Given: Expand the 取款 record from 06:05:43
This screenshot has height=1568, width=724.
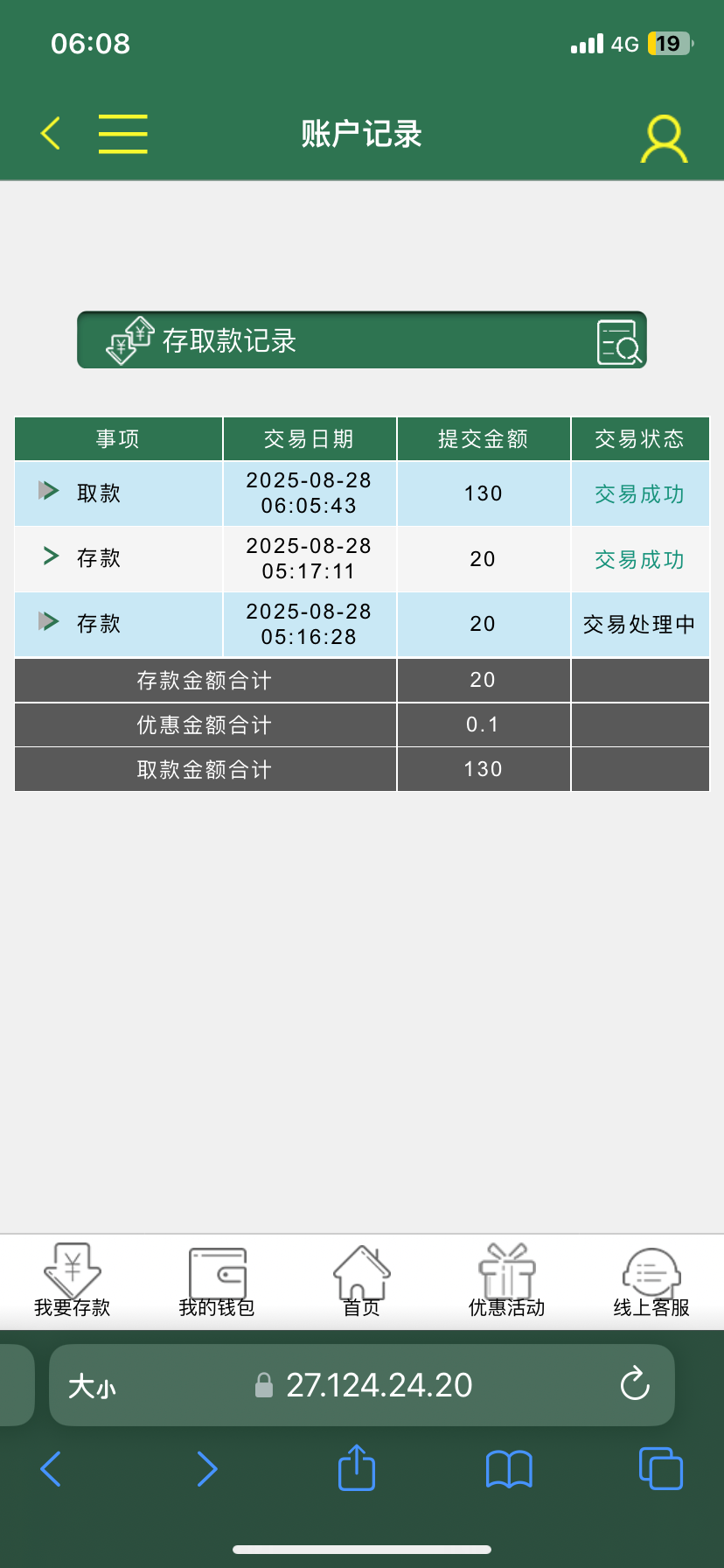Looking at the screenshot, I should (x=49, y=491).
